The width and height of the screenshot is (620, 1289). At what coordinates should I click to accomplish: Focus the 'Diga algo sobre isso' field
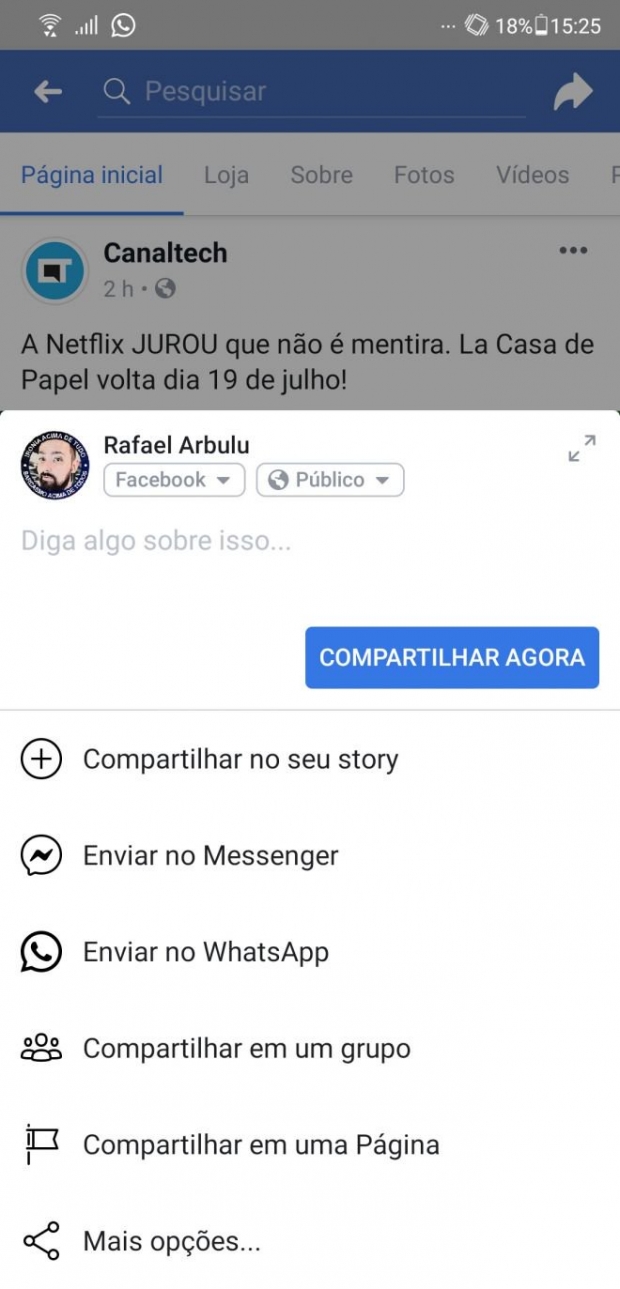[300, 542]
